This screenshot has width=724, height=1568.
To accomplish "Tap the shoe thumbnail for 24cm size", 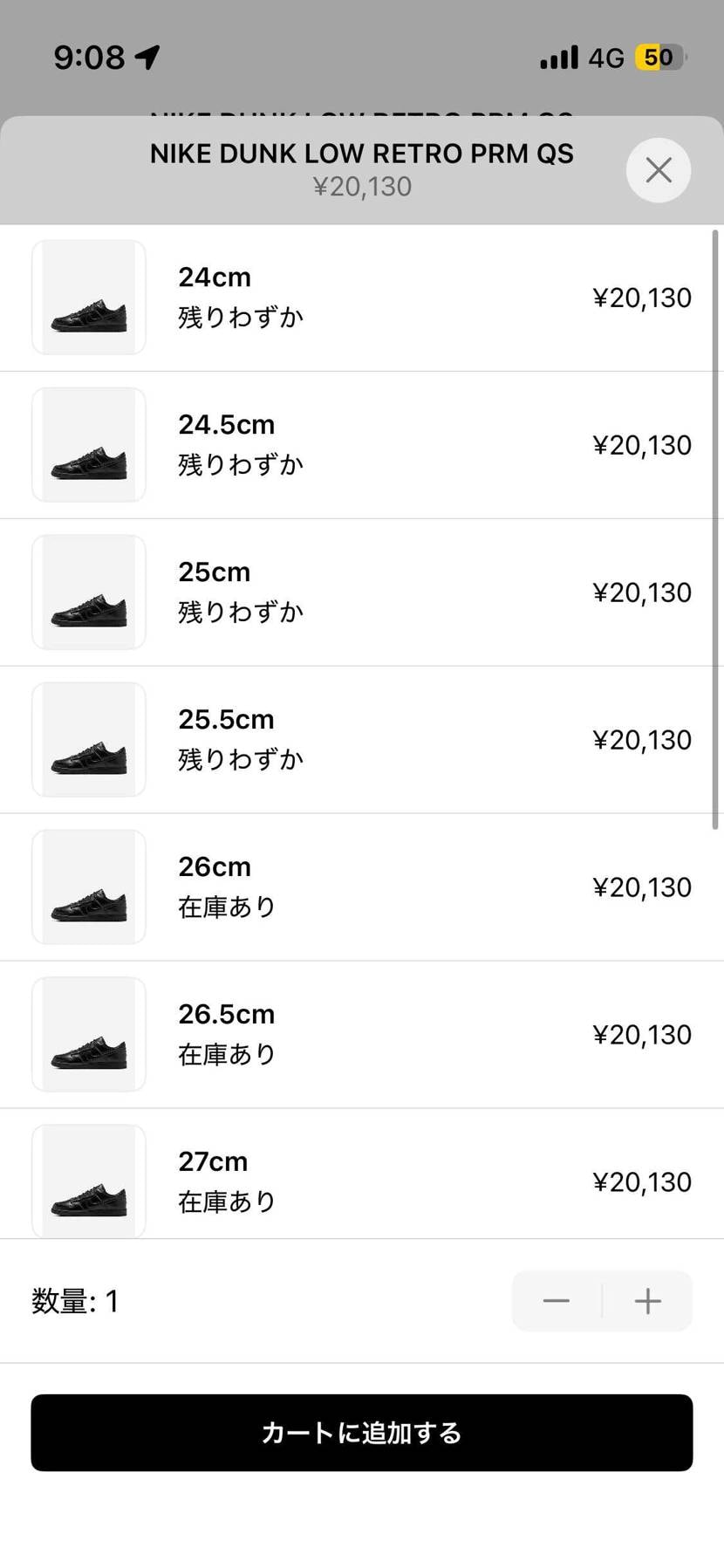I will (88, 297).
